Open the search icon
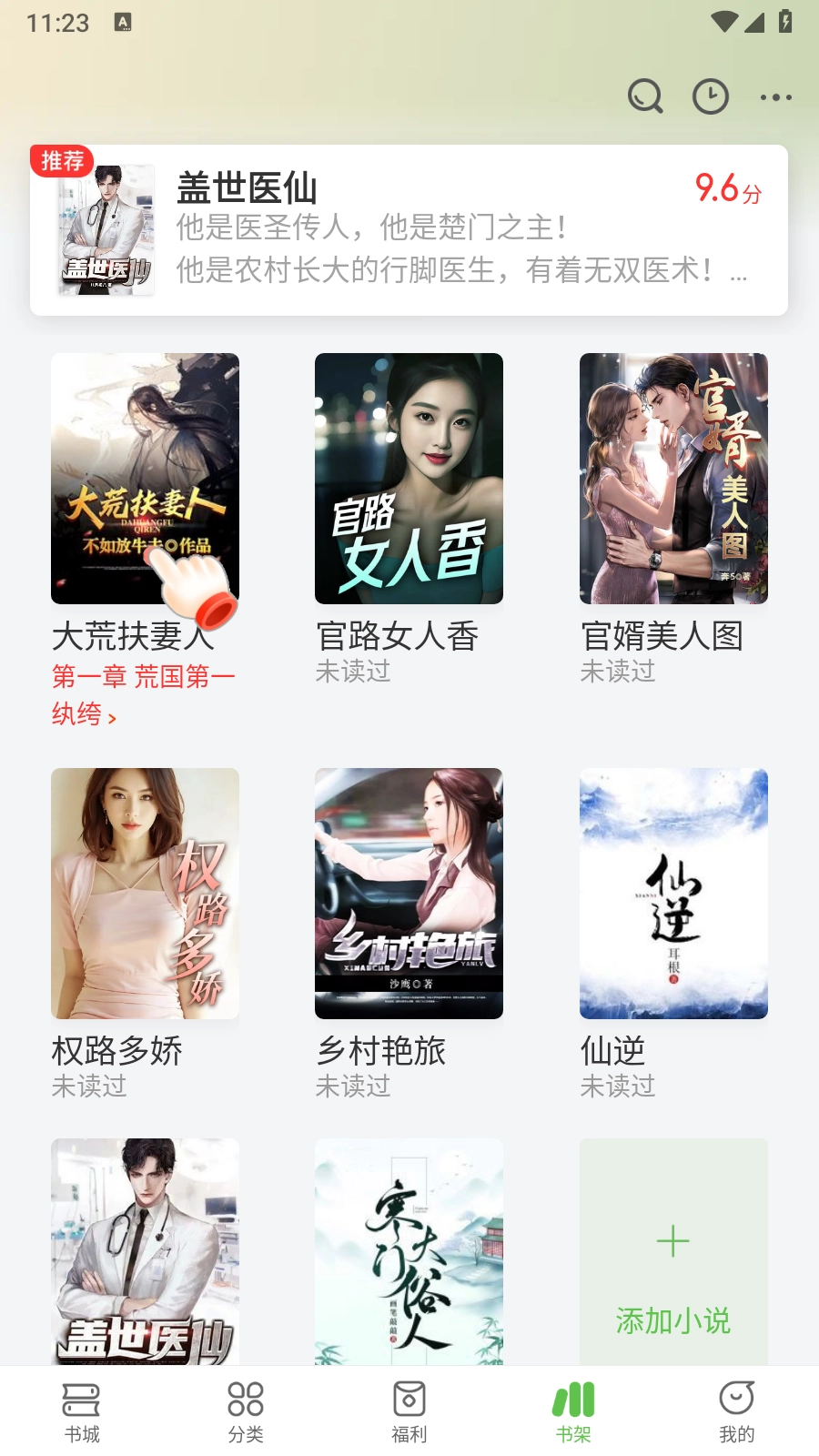Image resolution: width=819 pixels, height=1456 pixels. 645,96
